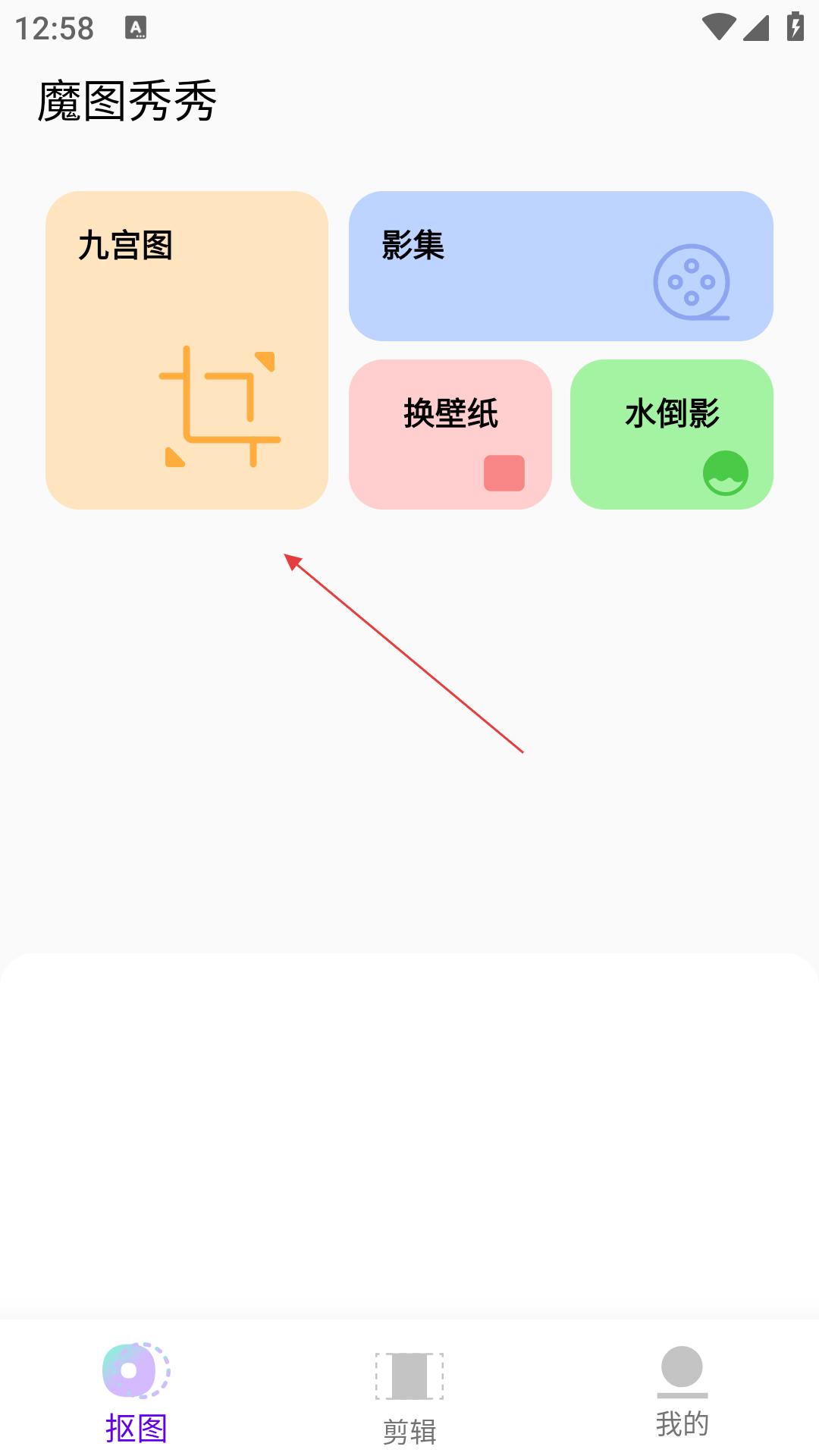Open the 水倒影 card
The width and height of the screenshot is (819, 1456).
click(672, 435)
